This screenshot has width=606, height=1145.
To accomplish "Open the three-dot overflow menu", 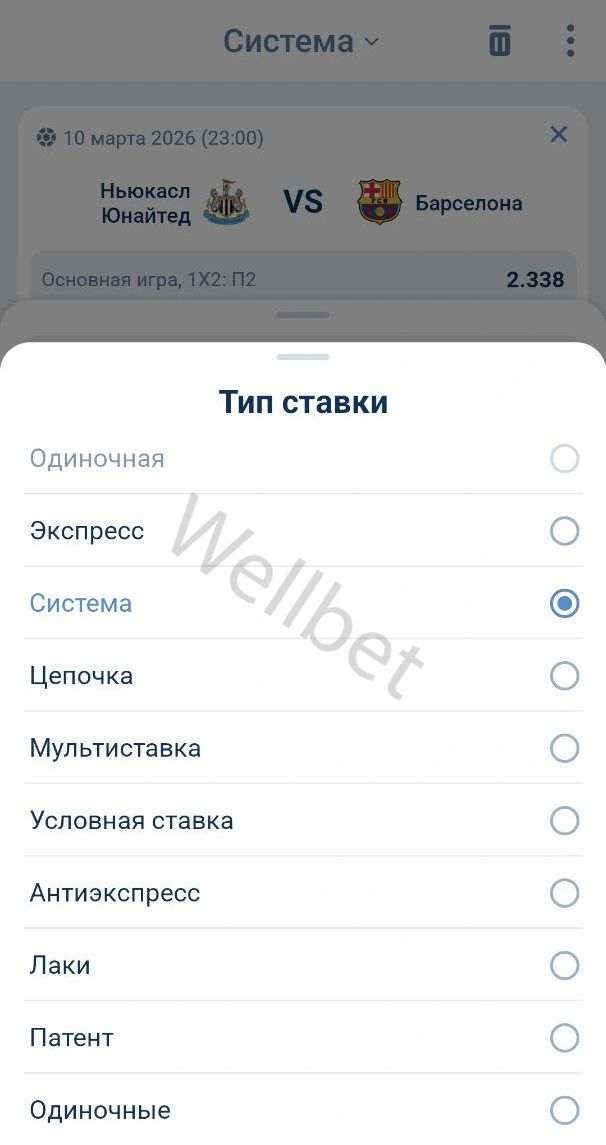I will [x=570, y=42].
